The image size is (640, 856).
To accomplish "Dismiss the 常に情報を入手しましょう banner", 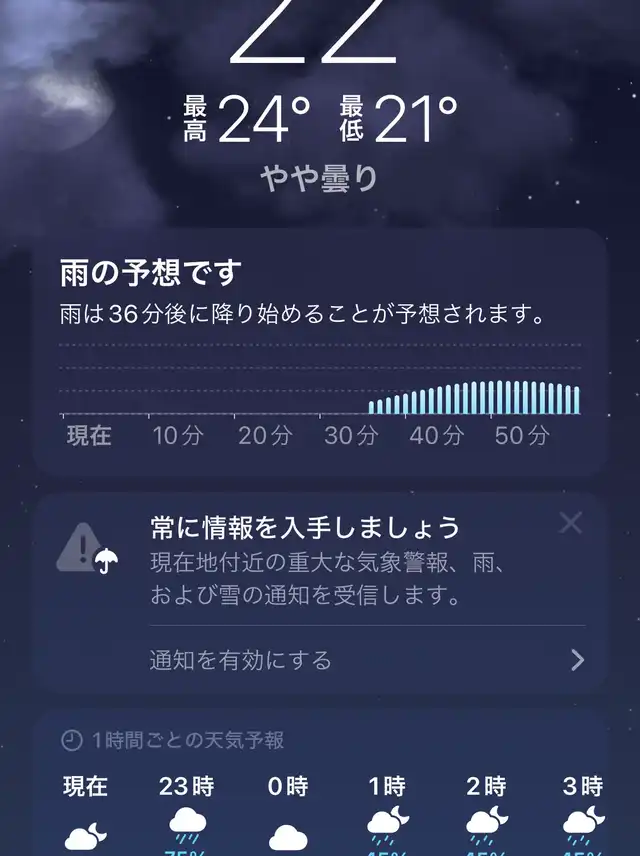I will pos(571,523).
